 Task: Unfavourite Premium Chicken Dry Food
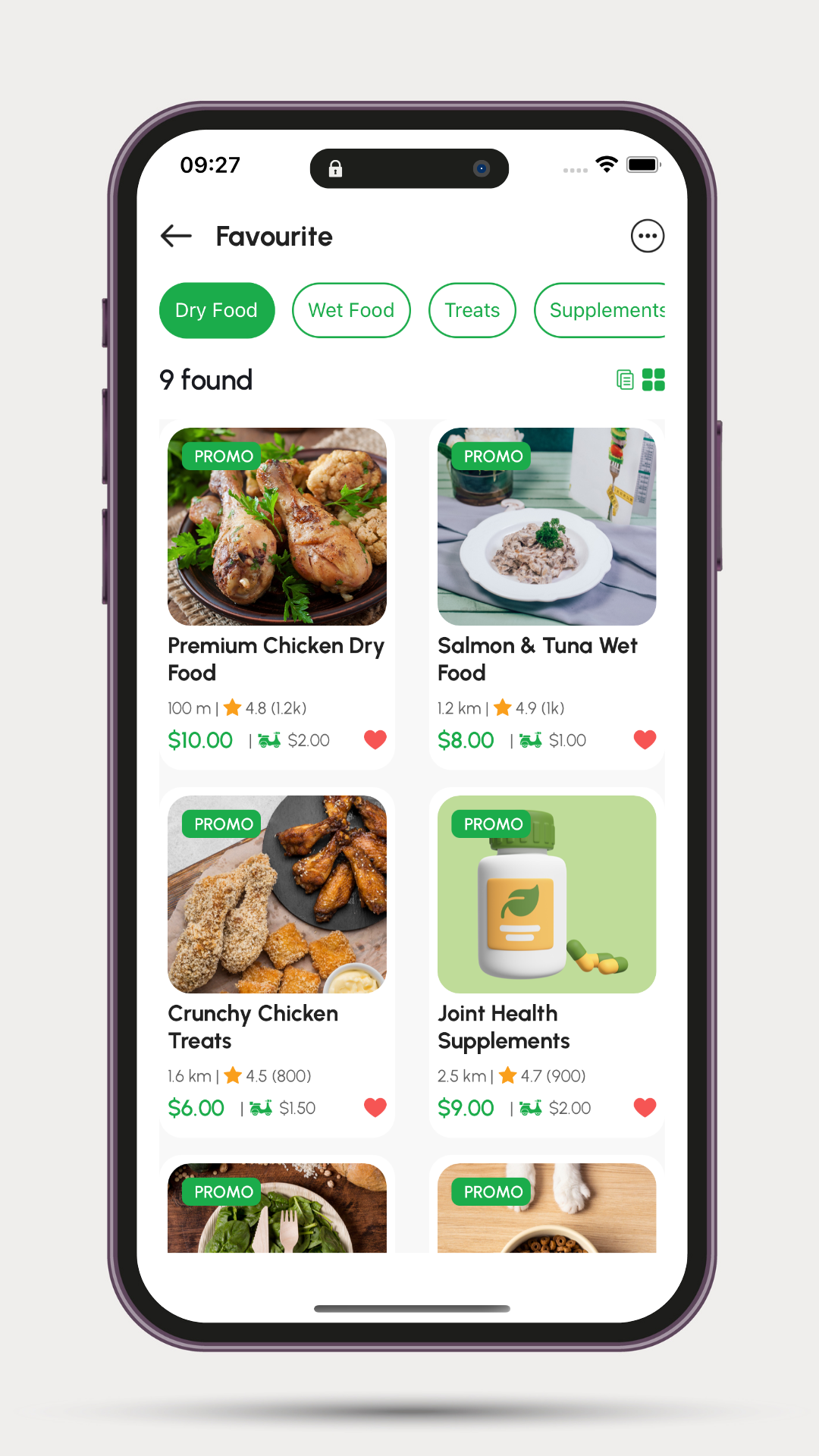pos(375,739)
